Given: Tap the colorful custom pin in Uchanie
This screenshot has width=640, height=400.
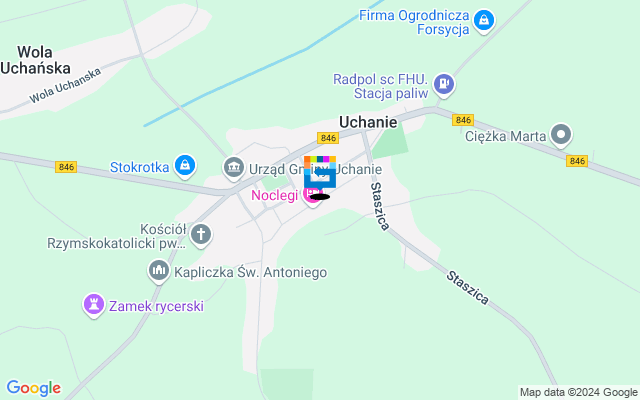Looking at the screenshot, I should 320,172.
